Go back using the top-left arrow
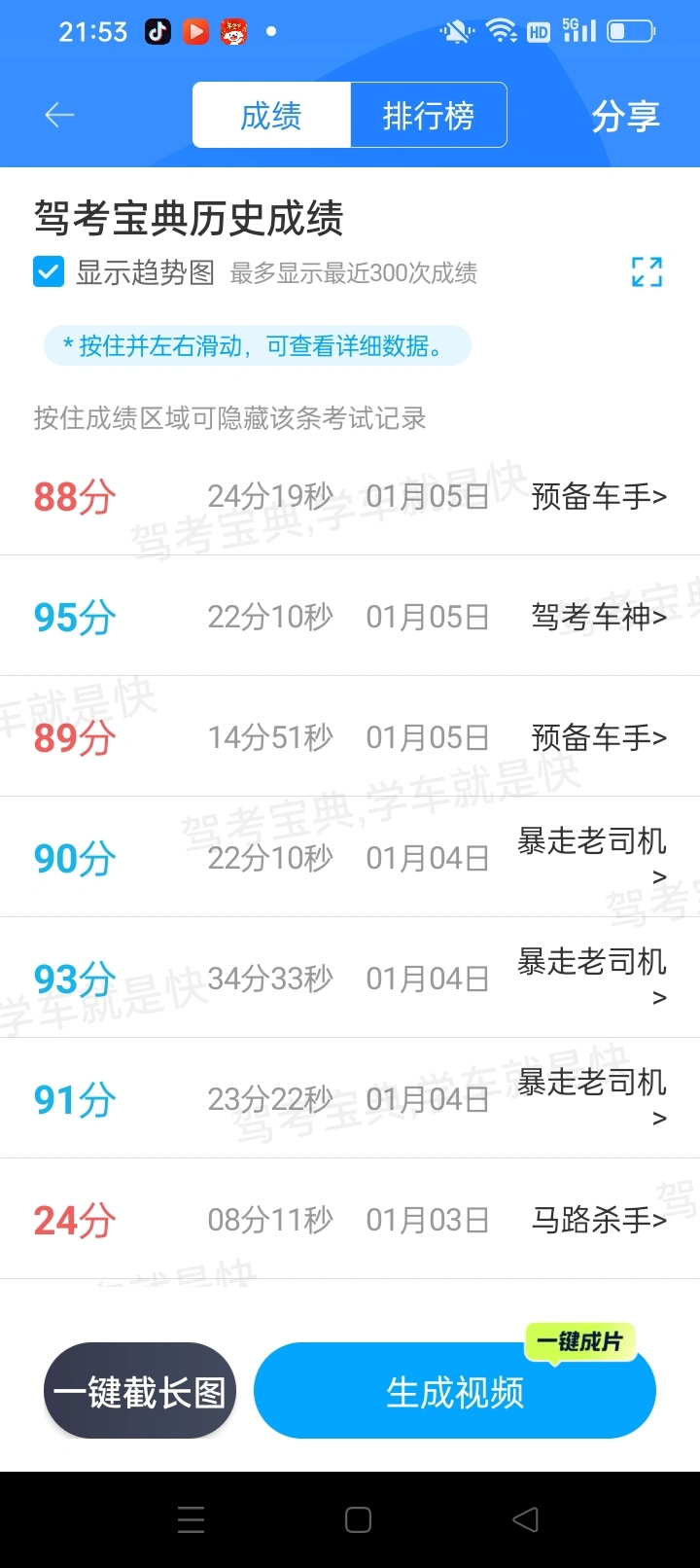Image resolution: width=700 pixels, height=1568 pixels. 59,116
